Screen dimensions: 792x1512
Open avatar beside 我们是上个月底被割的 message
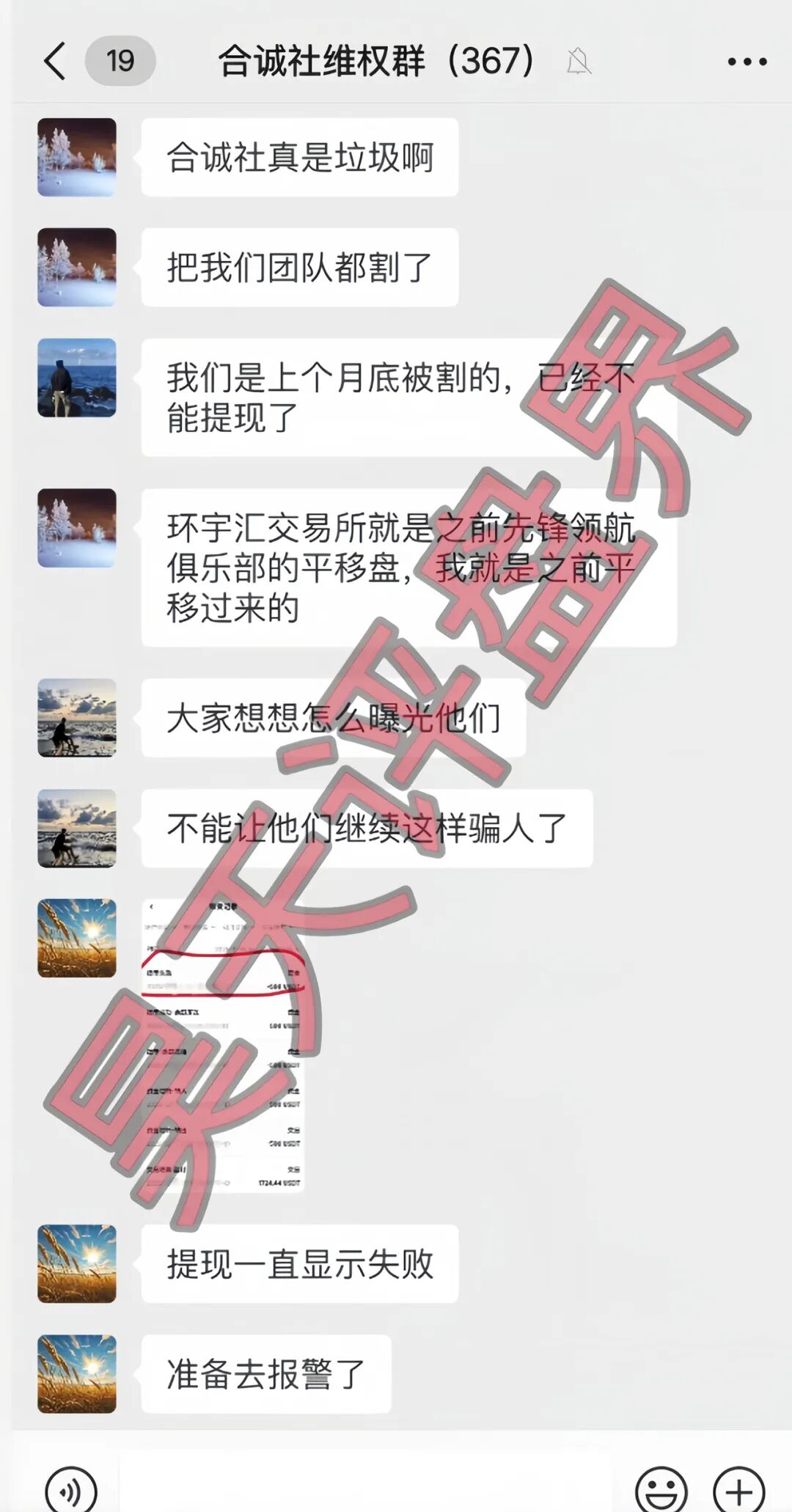point(77,378)
